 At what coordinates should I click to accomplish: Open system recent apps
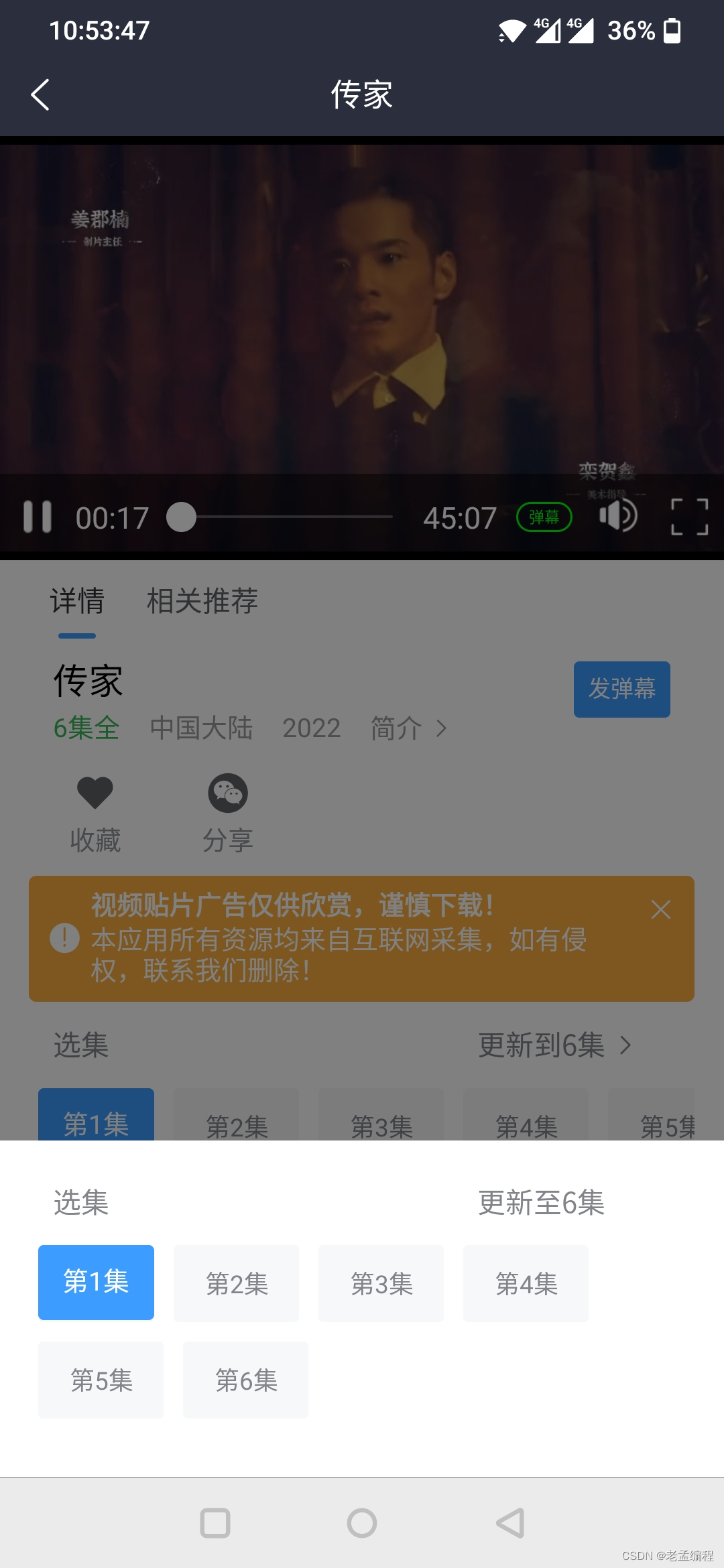coord(215,1523)
